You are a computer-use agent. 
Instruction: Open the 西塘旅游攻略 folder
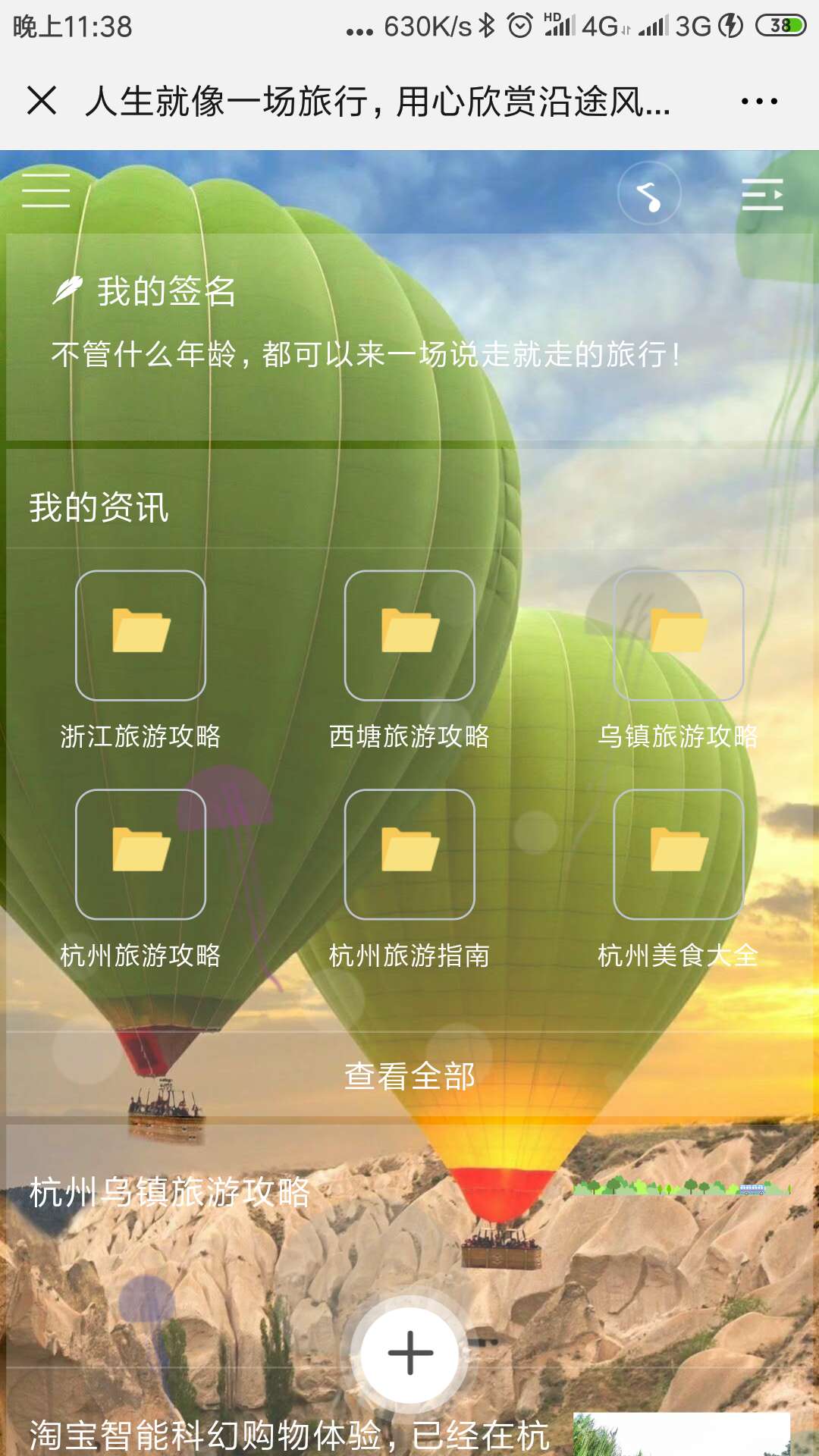click(409, 635)
